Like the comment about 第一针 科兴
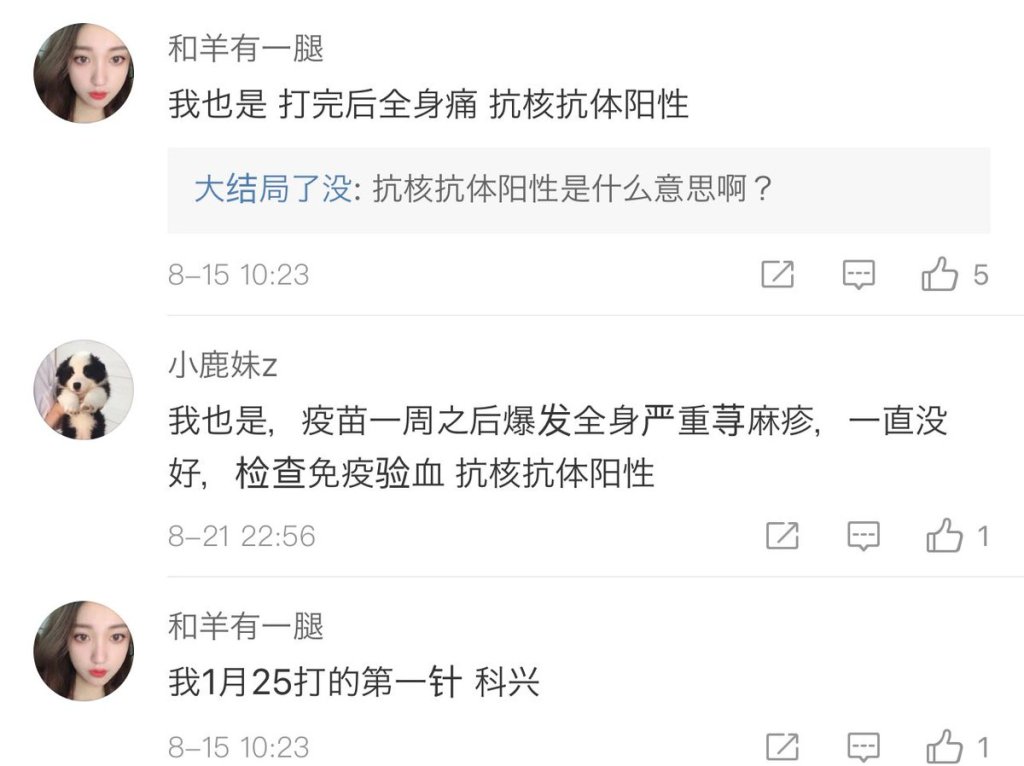Image resolution: width=1024 pixels, height=766 pixels. pos(944,746)
